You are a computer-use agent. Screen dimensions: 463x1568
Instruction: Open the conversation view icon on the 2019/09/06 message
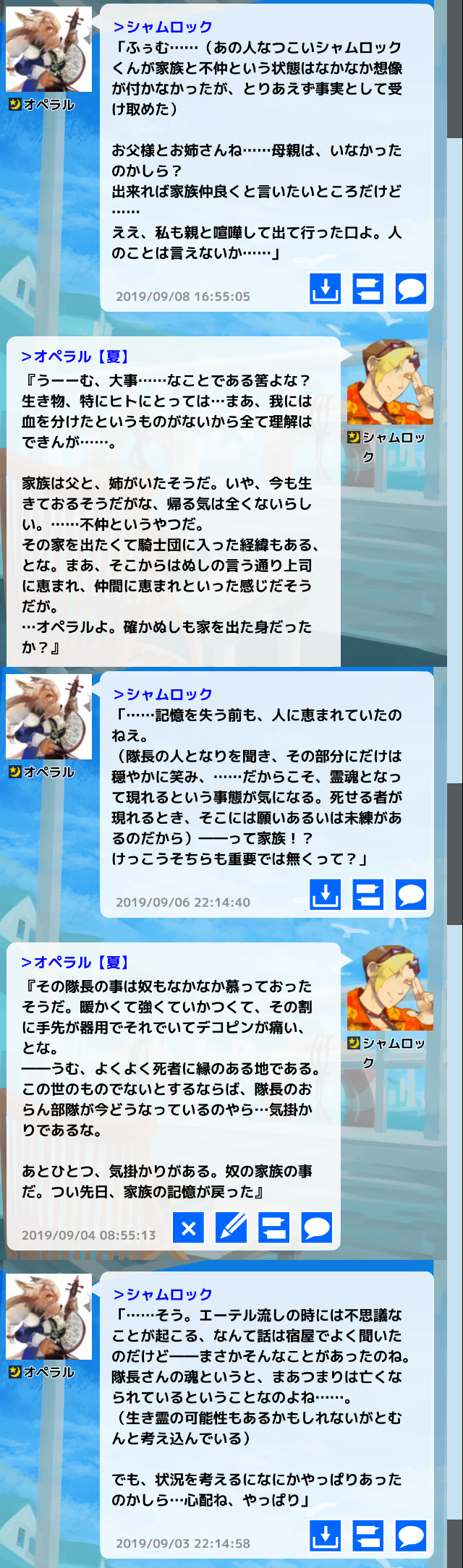point(368,895)
